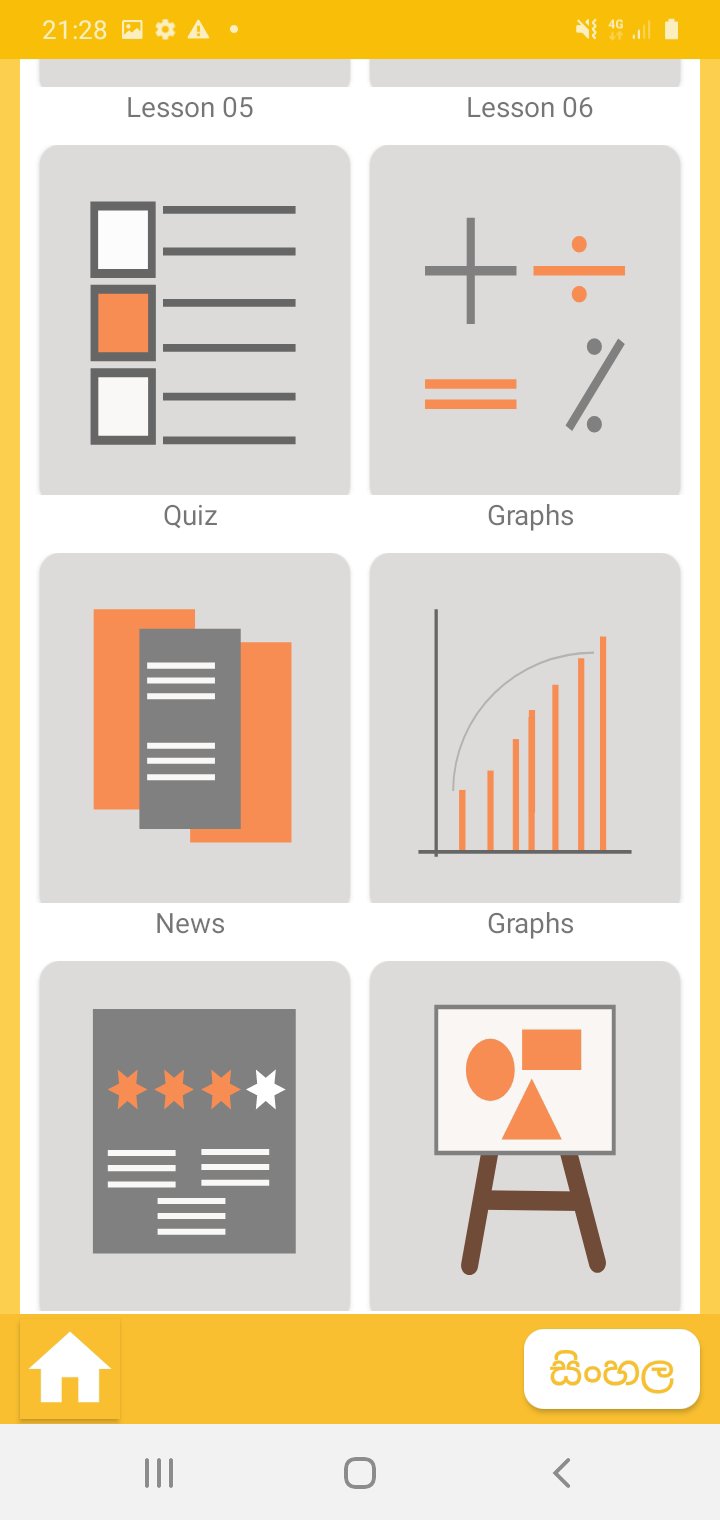Tap the Recents navigation button

159,1472
